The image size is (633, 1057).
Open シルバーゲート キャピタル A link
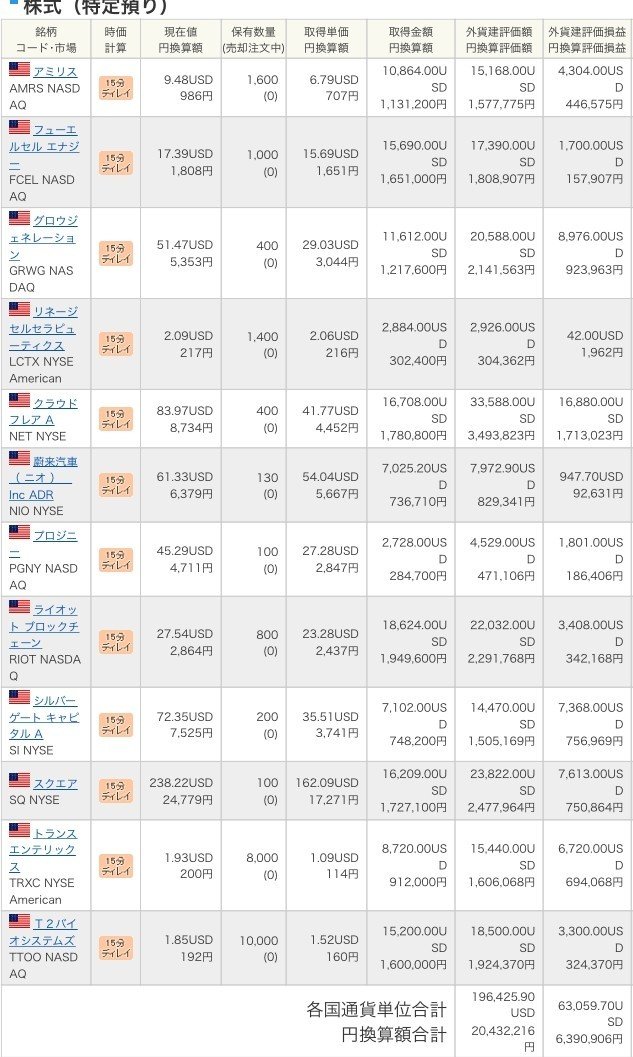point(55,716)
